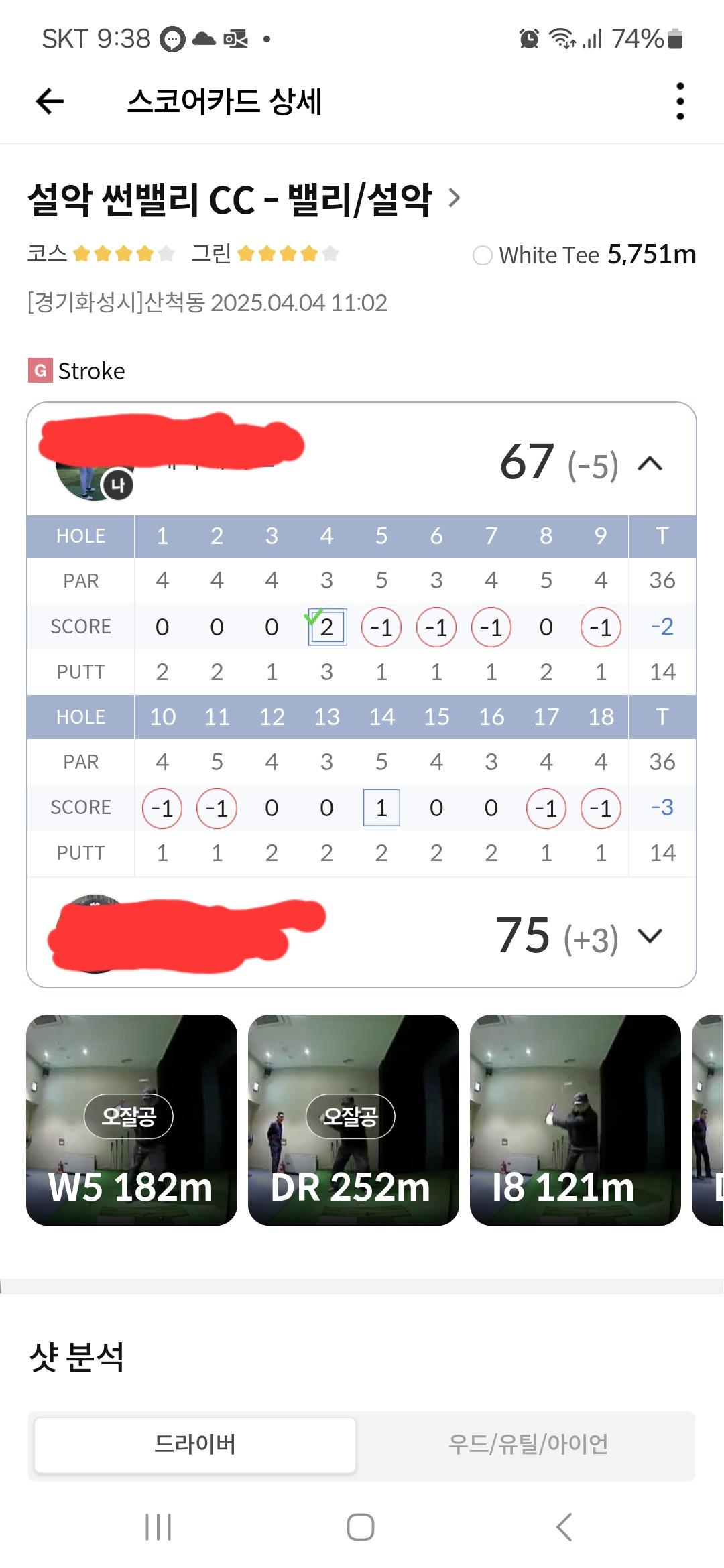This screenshot has width=724, height=1568.
Task: Play the I8 121m swing video
Action: [x=575, y=1120]
